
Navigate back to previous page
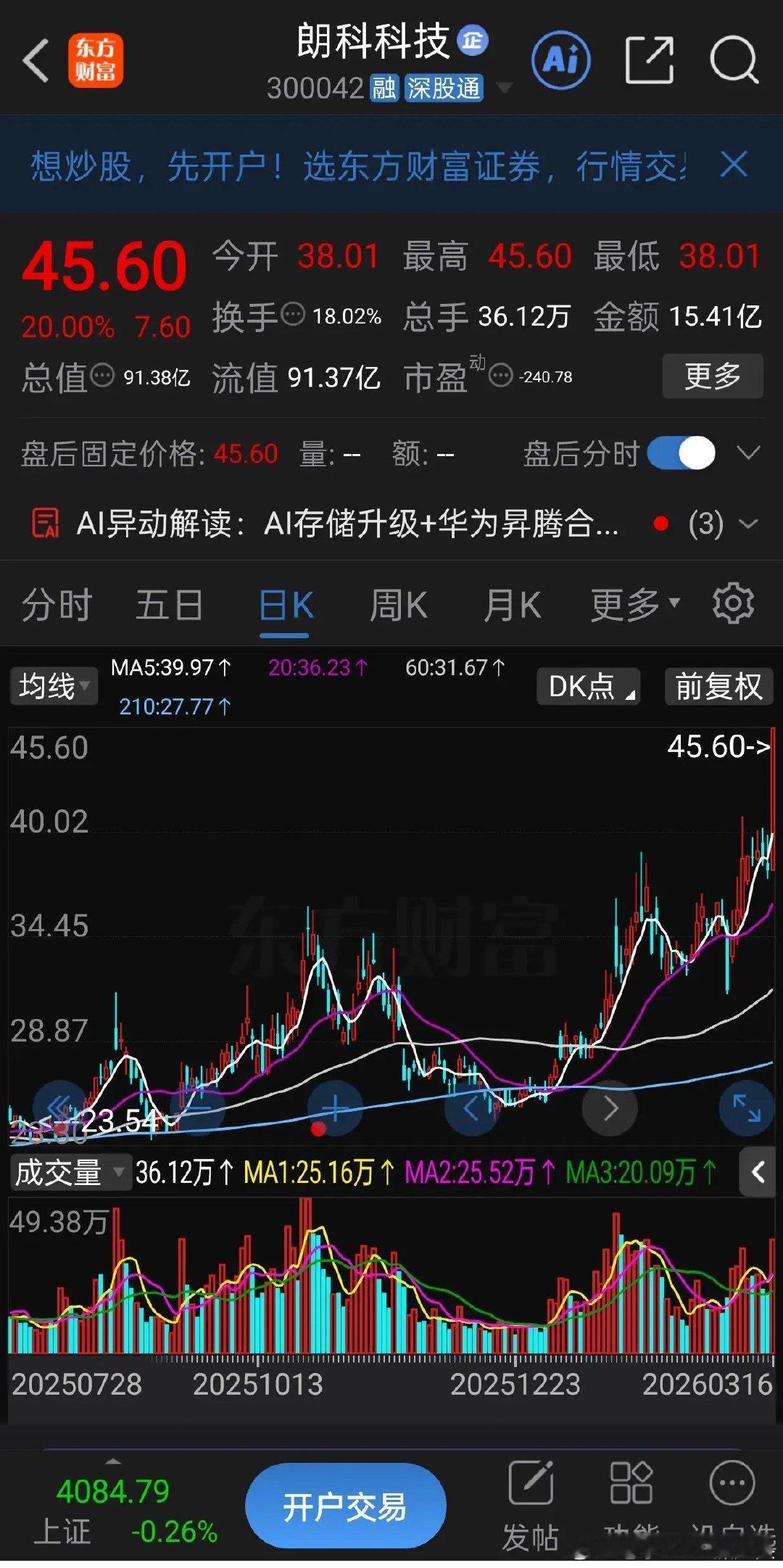(x=36, y=62)
